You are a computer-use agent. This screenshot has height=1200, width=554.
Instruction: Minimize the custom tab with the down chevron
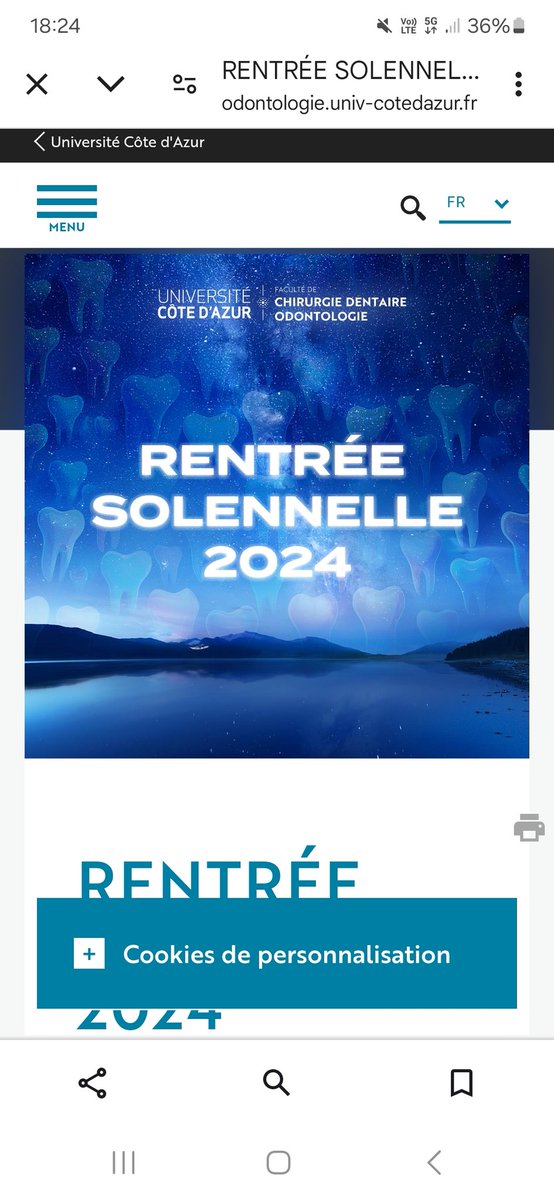click(111, 84)
